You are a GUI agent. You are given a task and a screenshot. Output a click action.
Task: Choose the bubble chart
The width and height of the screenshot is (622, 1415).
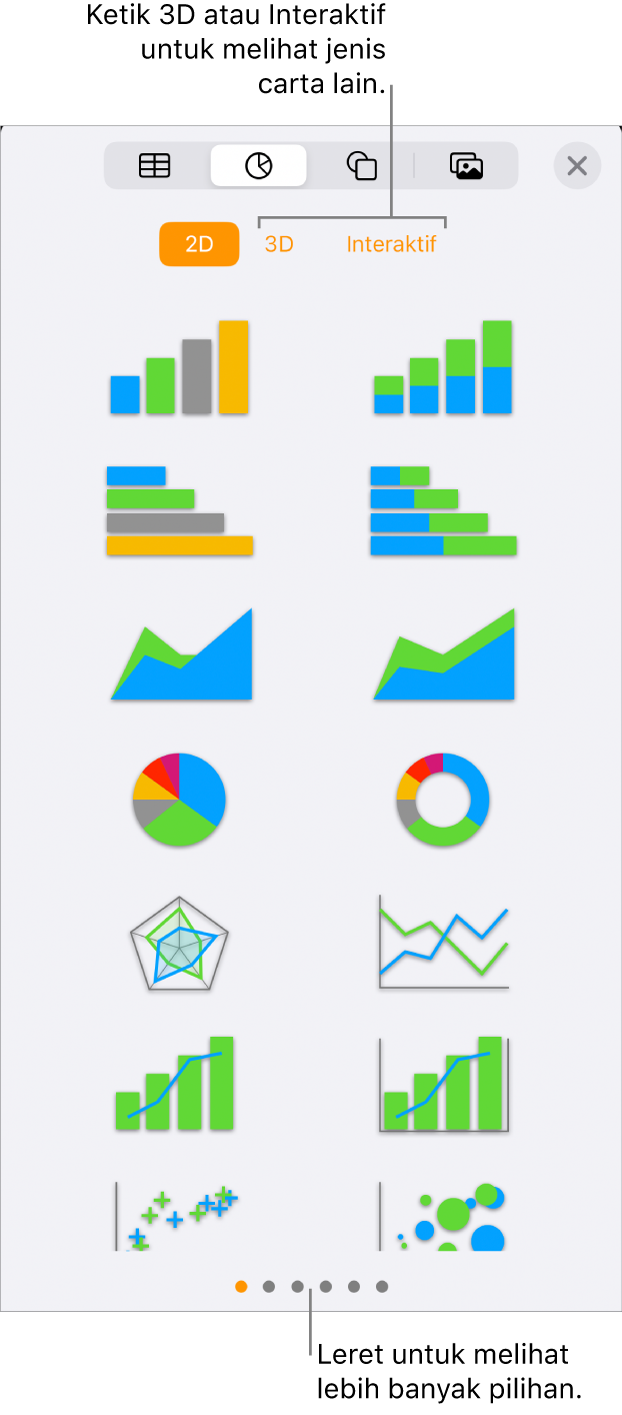[x=443, y=1216]
